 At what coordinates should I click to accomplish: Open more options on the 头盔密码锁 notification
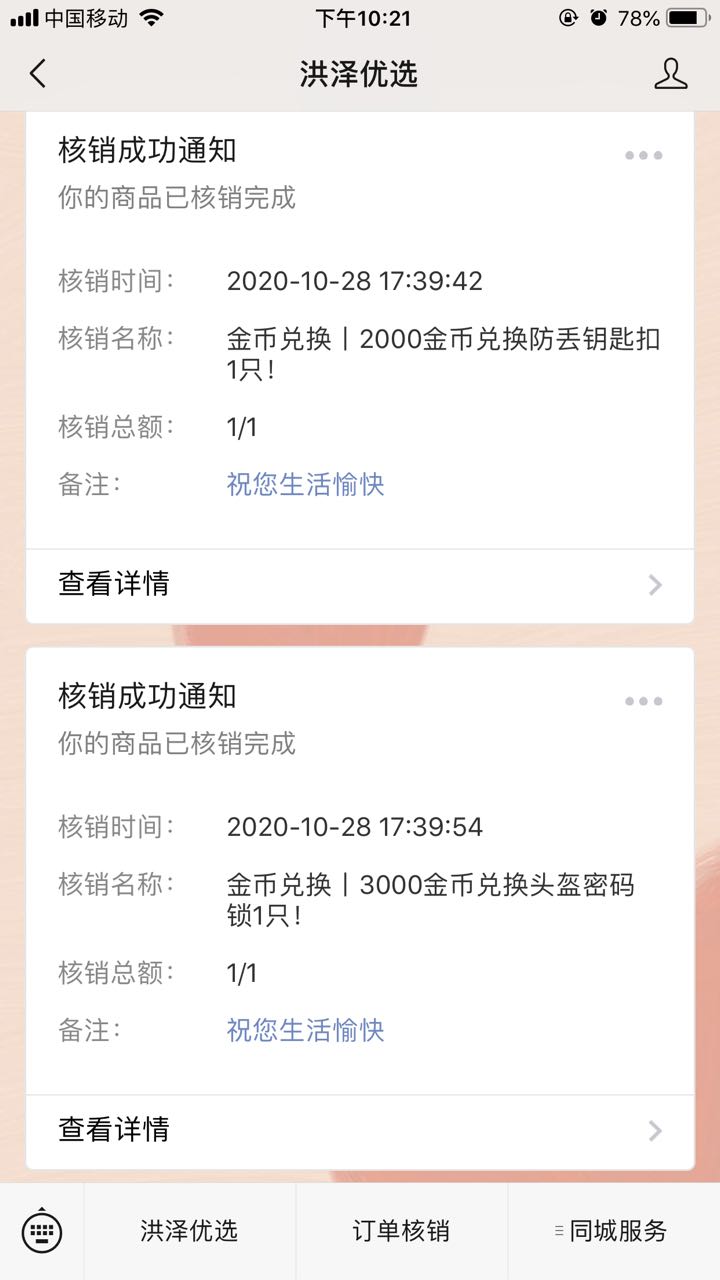click(643, 701)
